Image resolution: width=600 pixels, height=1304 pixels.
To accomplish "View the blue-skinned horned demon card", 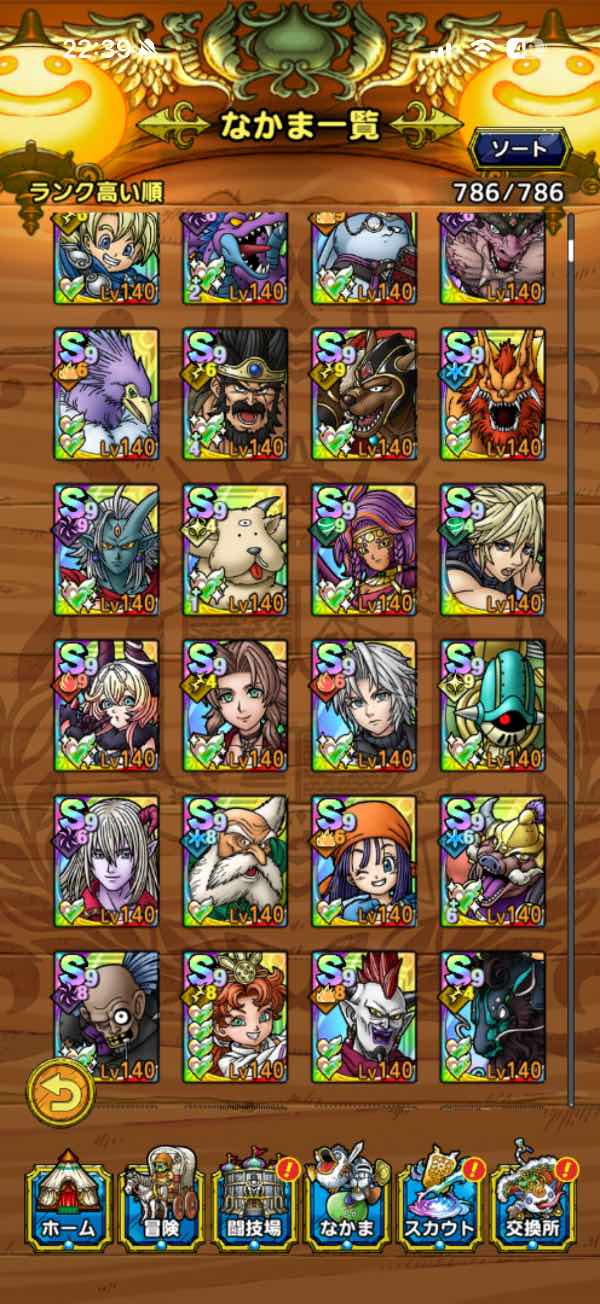I will coord(106,550).
